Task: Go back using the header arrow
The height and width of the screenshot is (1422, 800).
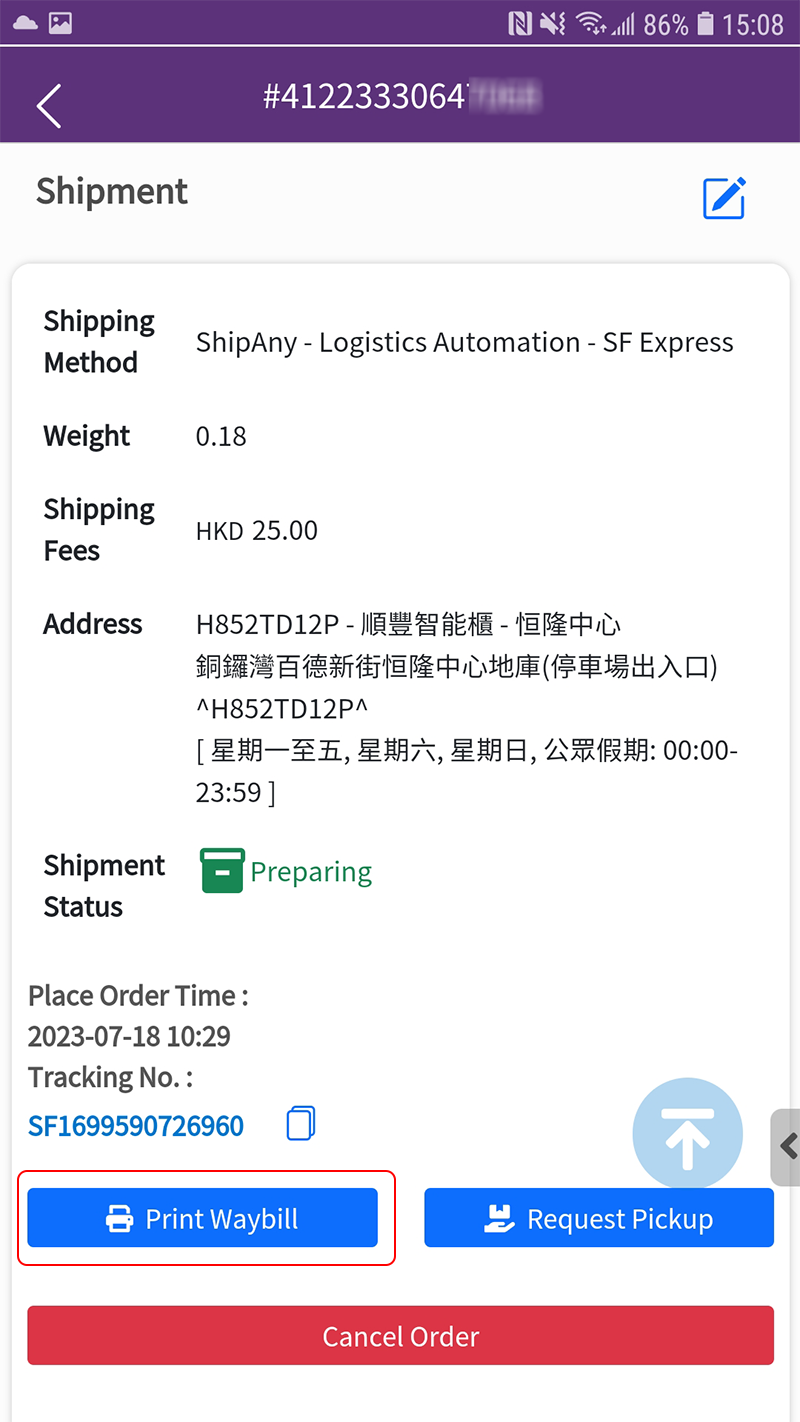Action: [x=49, y=105]
